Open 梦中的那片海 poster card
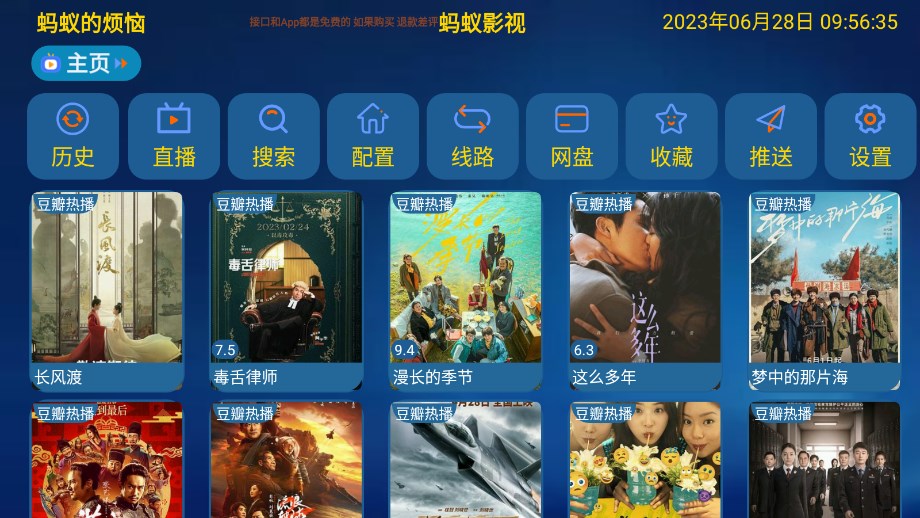920x518 pixels. point(825,290)
